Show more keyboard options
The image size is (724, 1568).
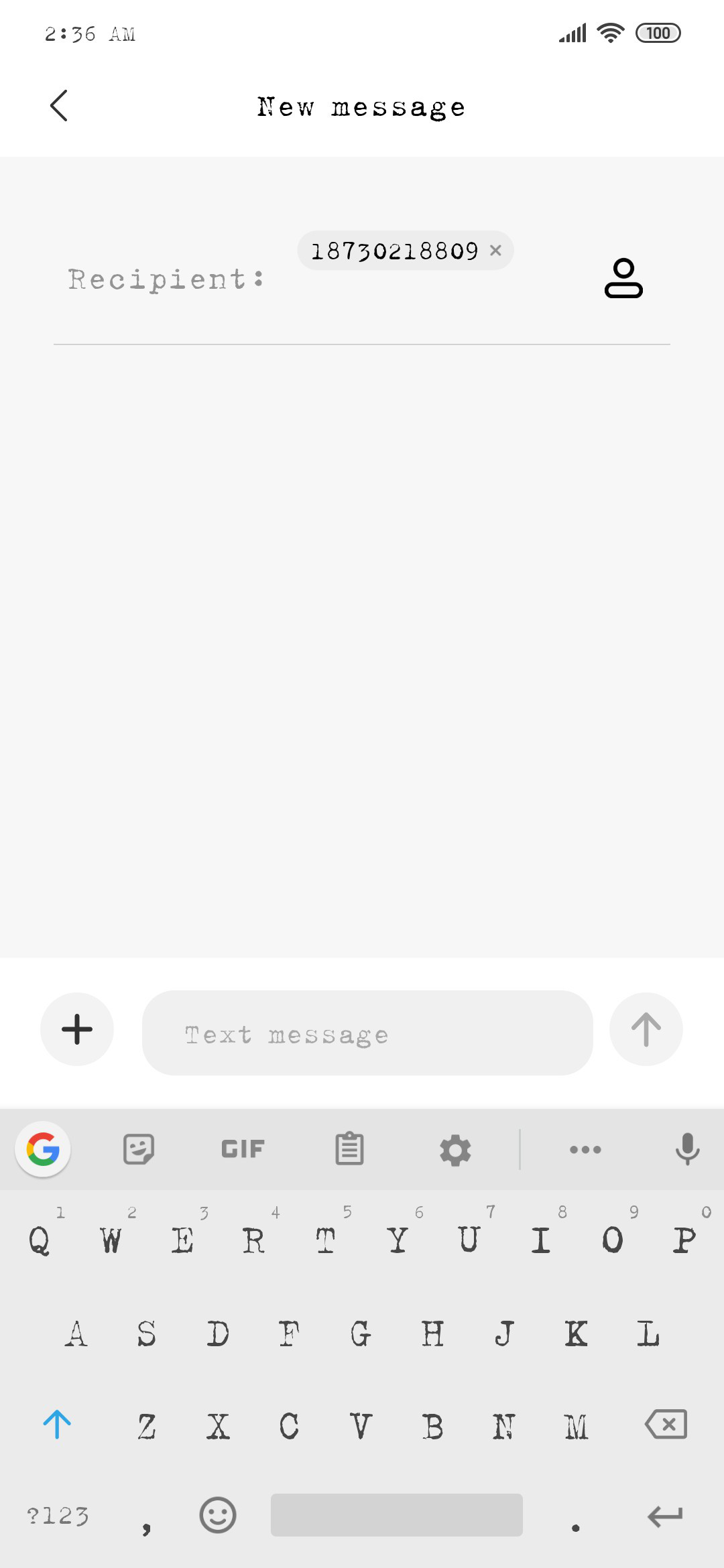pos(585,1150)
